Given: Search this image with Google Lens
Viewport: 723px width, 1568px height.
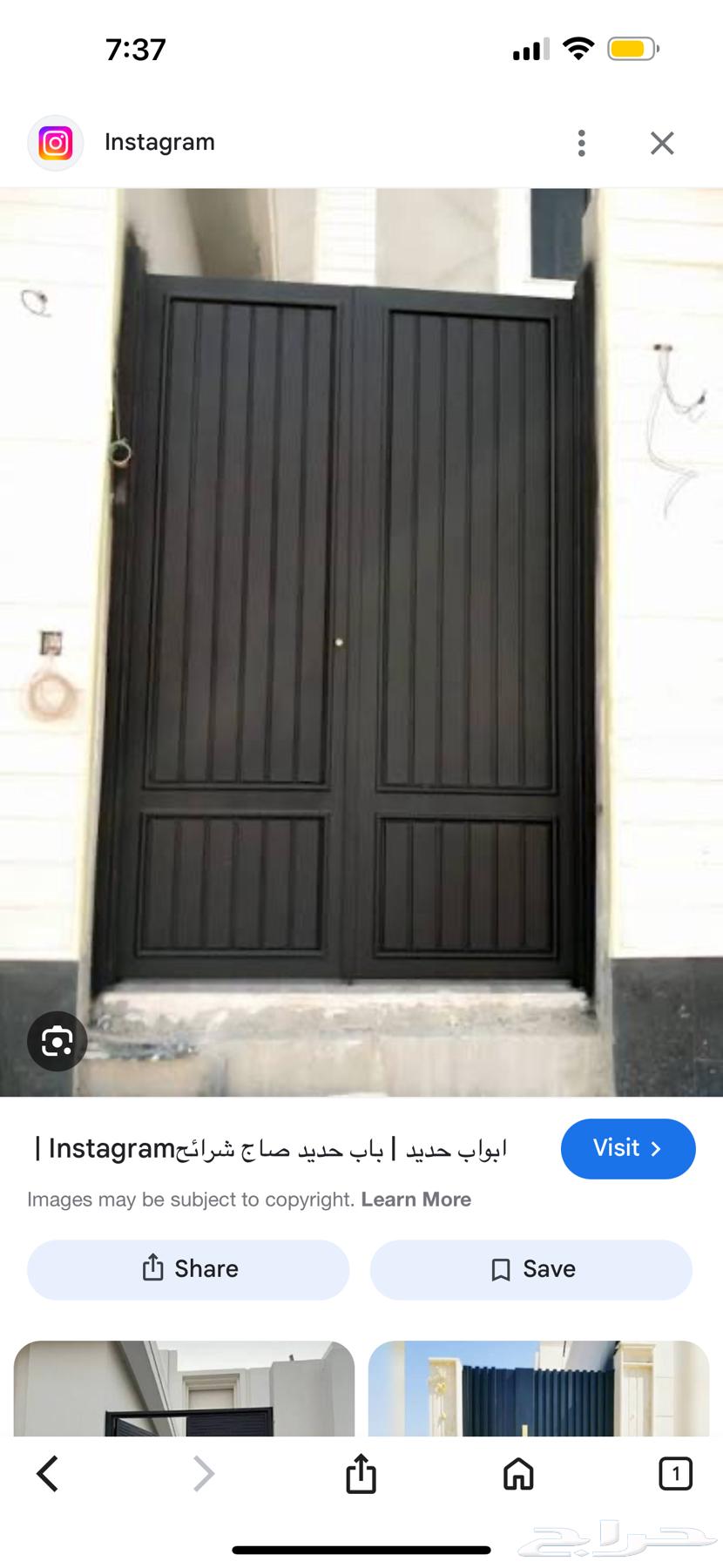Looking at the screenshot, I should tap(57, 1040).
